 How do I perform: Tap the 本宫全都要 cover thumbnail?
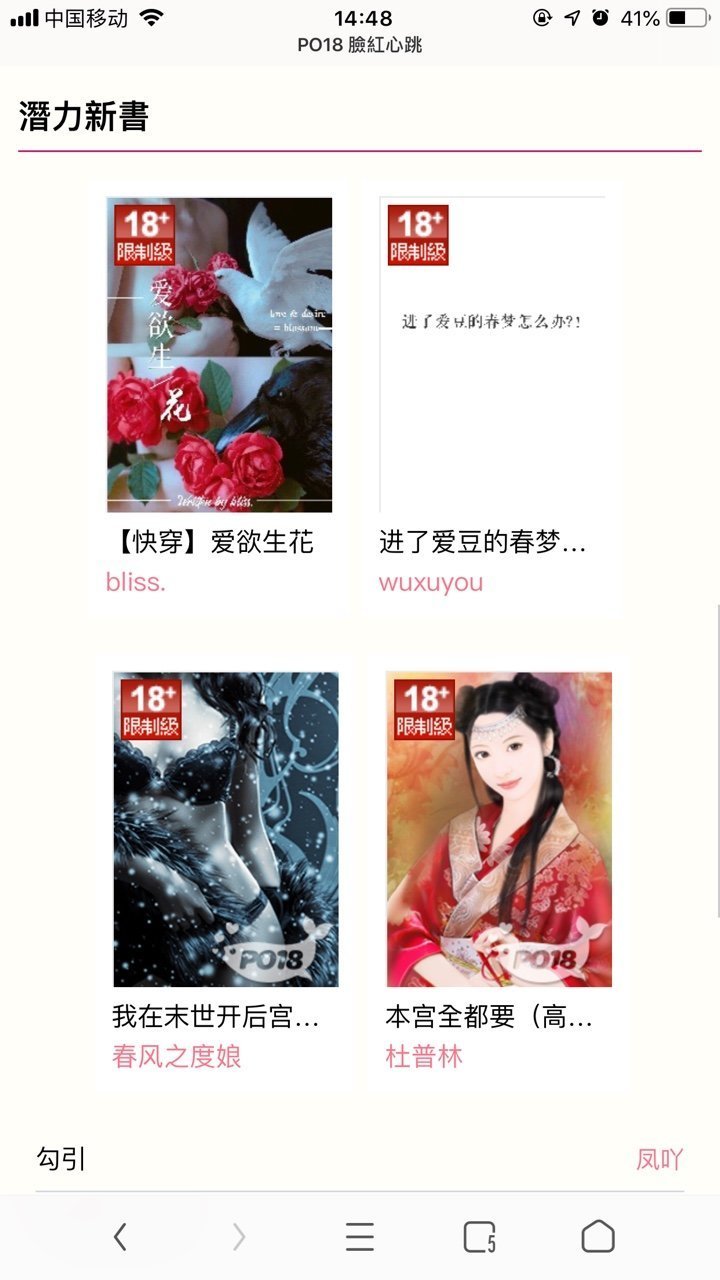pyautogui.click(x=498, y=828)
